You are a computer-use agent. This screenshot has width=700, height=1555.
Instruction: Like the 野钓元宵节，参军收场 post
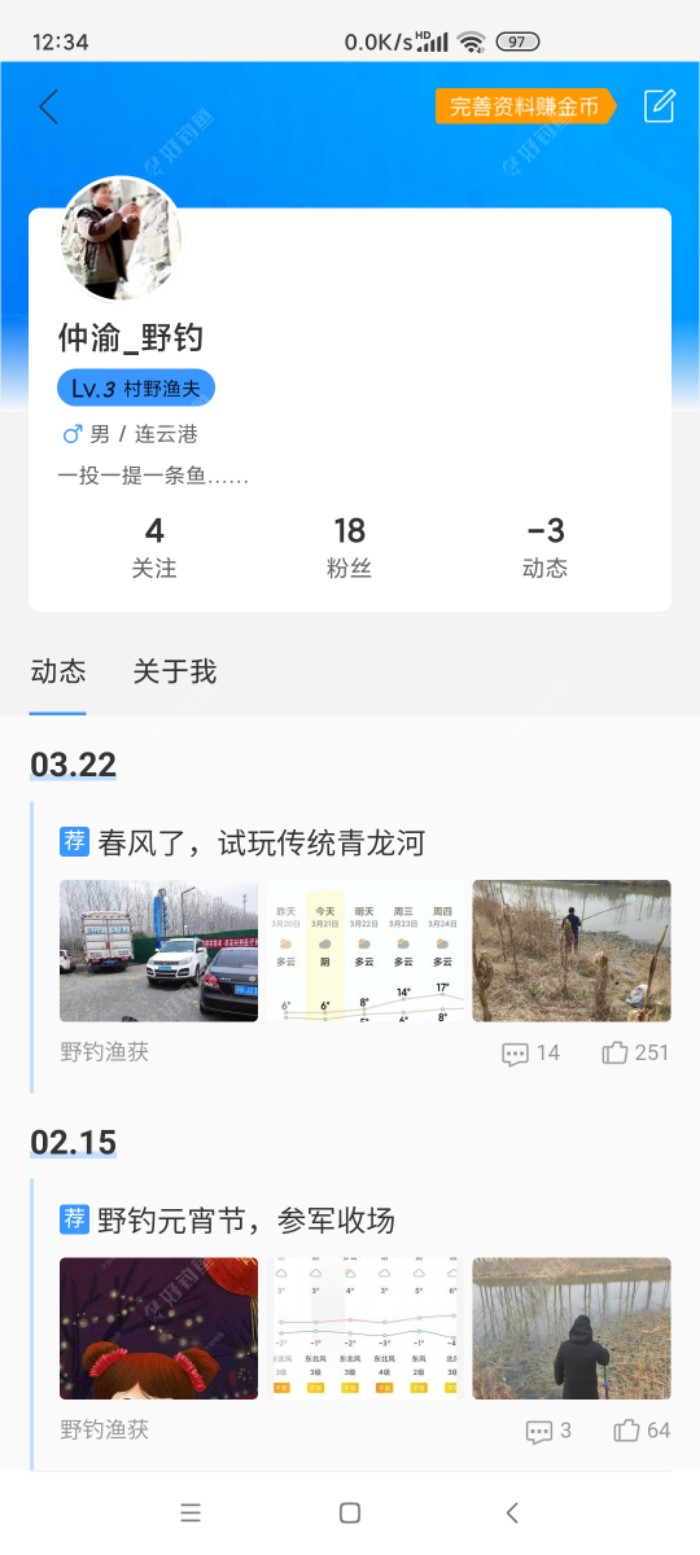coord(641,1431)
